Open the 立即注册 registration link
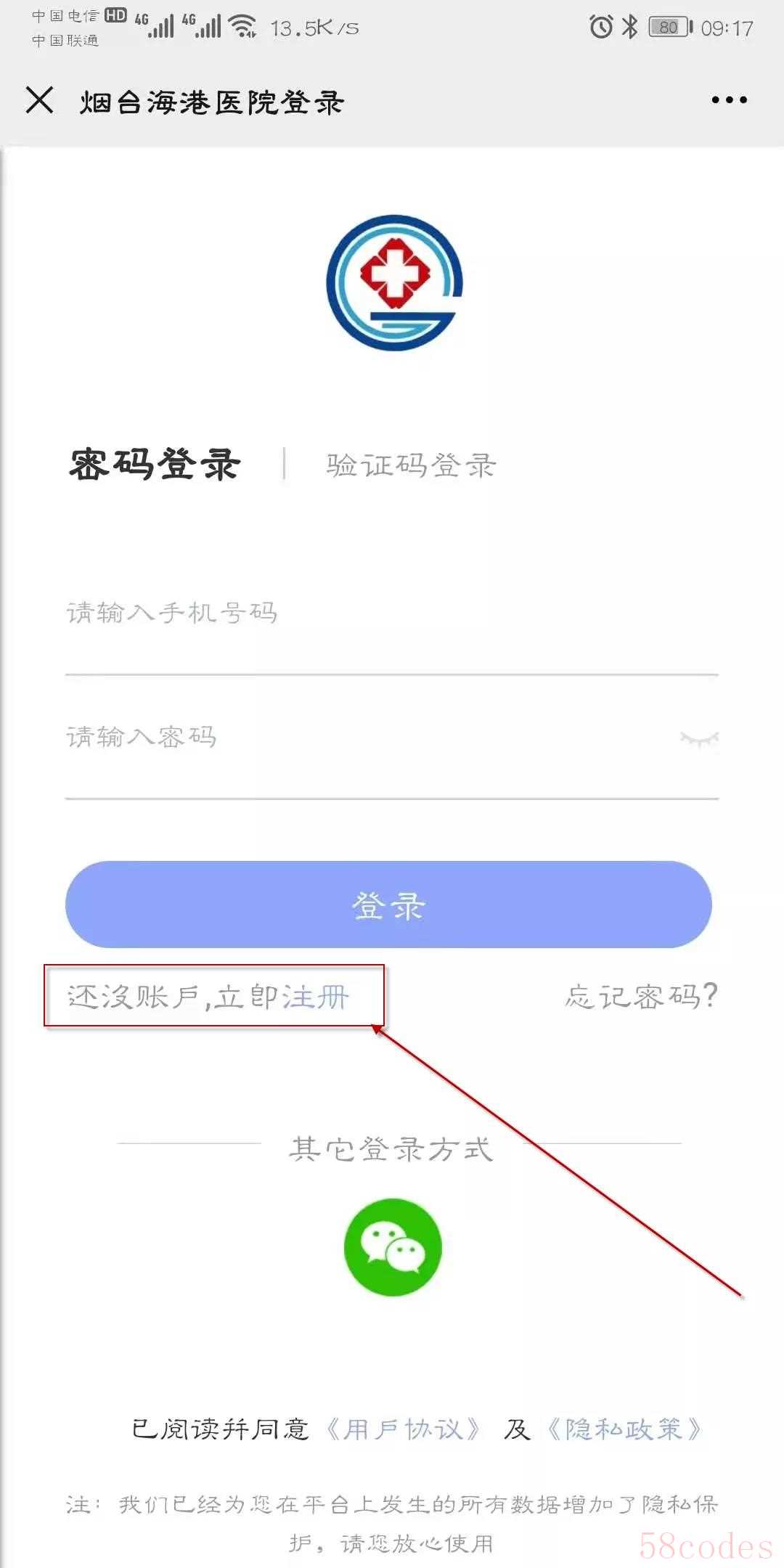Image resolution: width=784 pixels, height=1568 pixels. (315, 997)
